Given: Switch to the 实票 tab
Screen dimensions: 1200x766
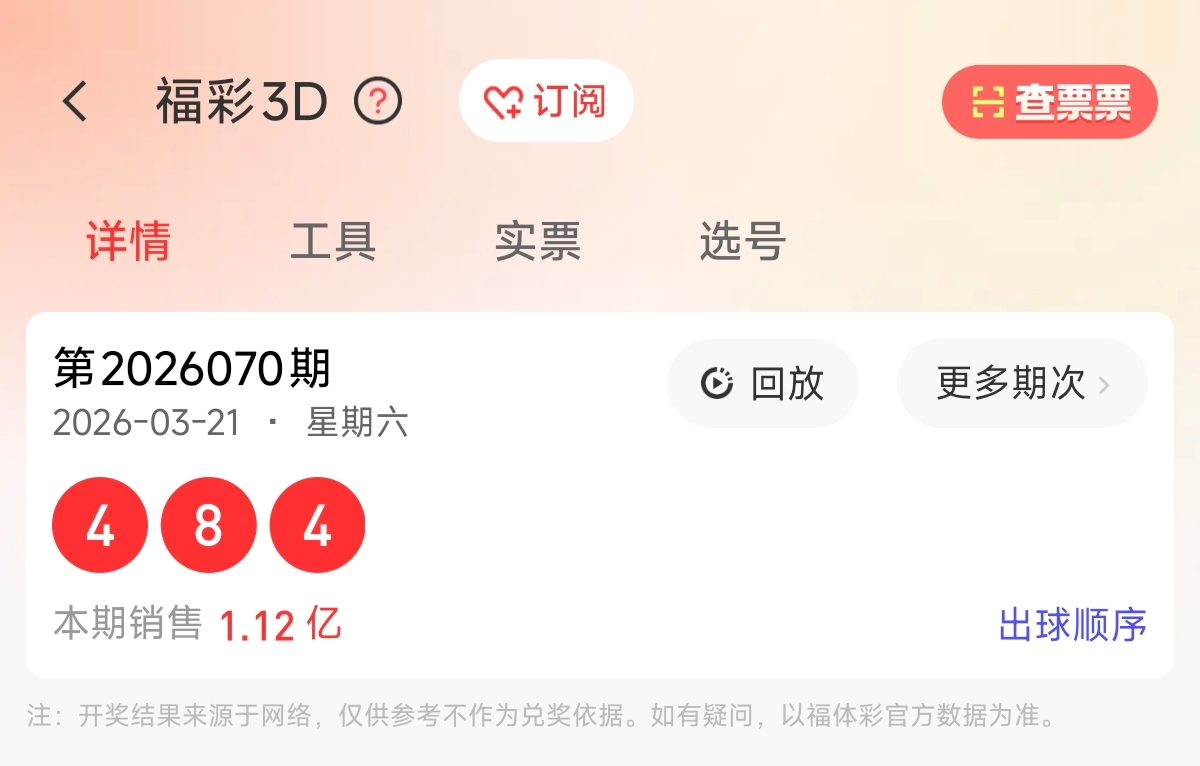Looking at the screenshot, I should 537,241.
